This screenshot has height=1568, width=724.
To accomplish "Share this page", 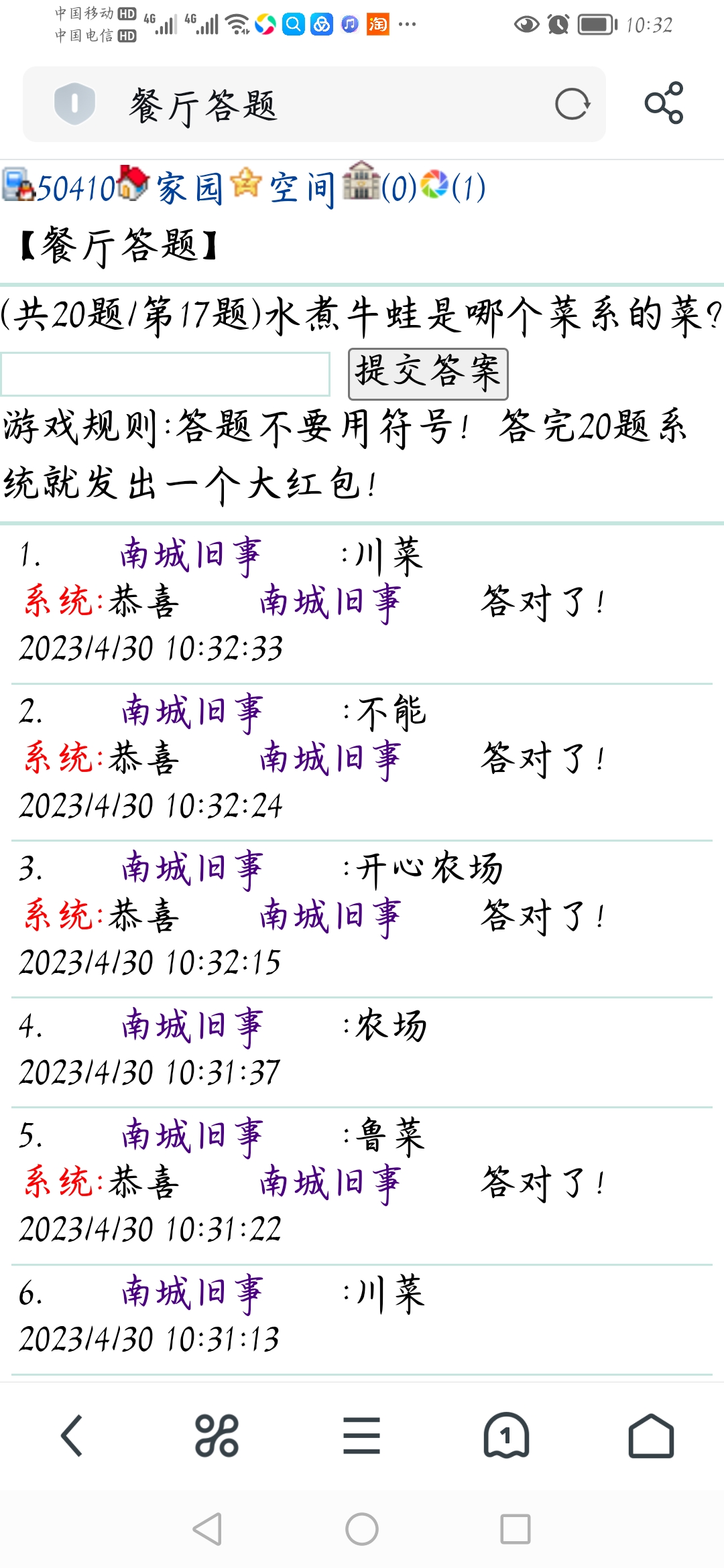I will click(x=664, y=103).
